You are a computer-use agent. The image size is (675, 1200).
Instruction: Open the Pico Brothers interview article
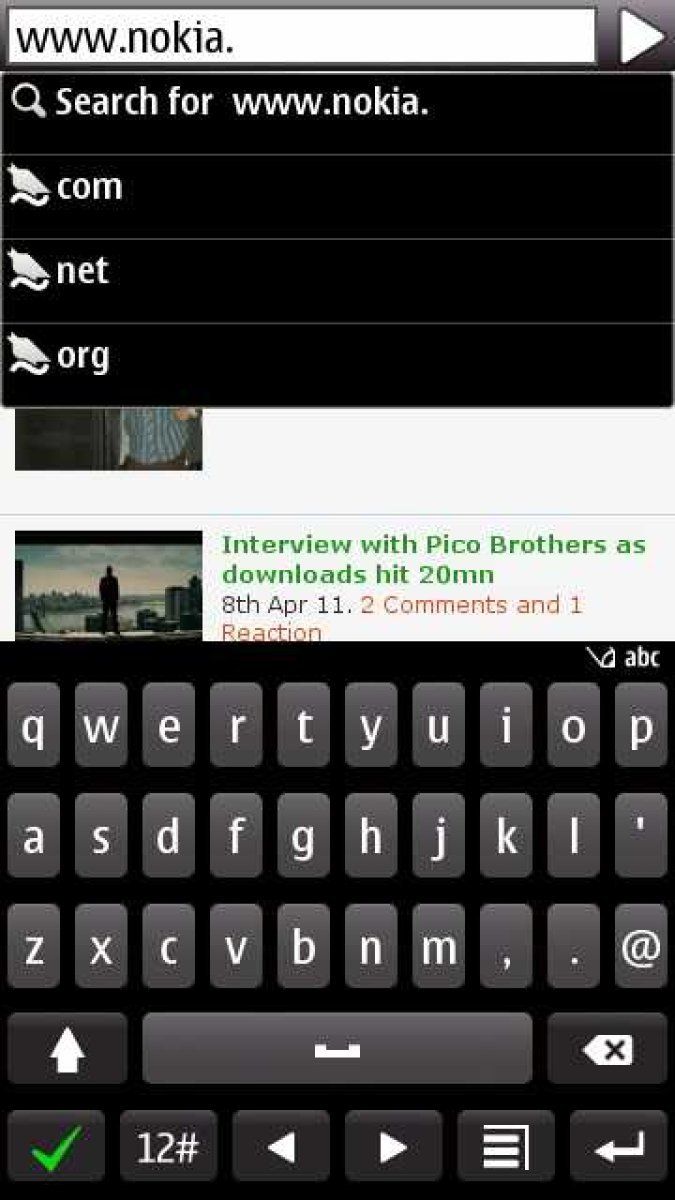(x=433, y=559)
